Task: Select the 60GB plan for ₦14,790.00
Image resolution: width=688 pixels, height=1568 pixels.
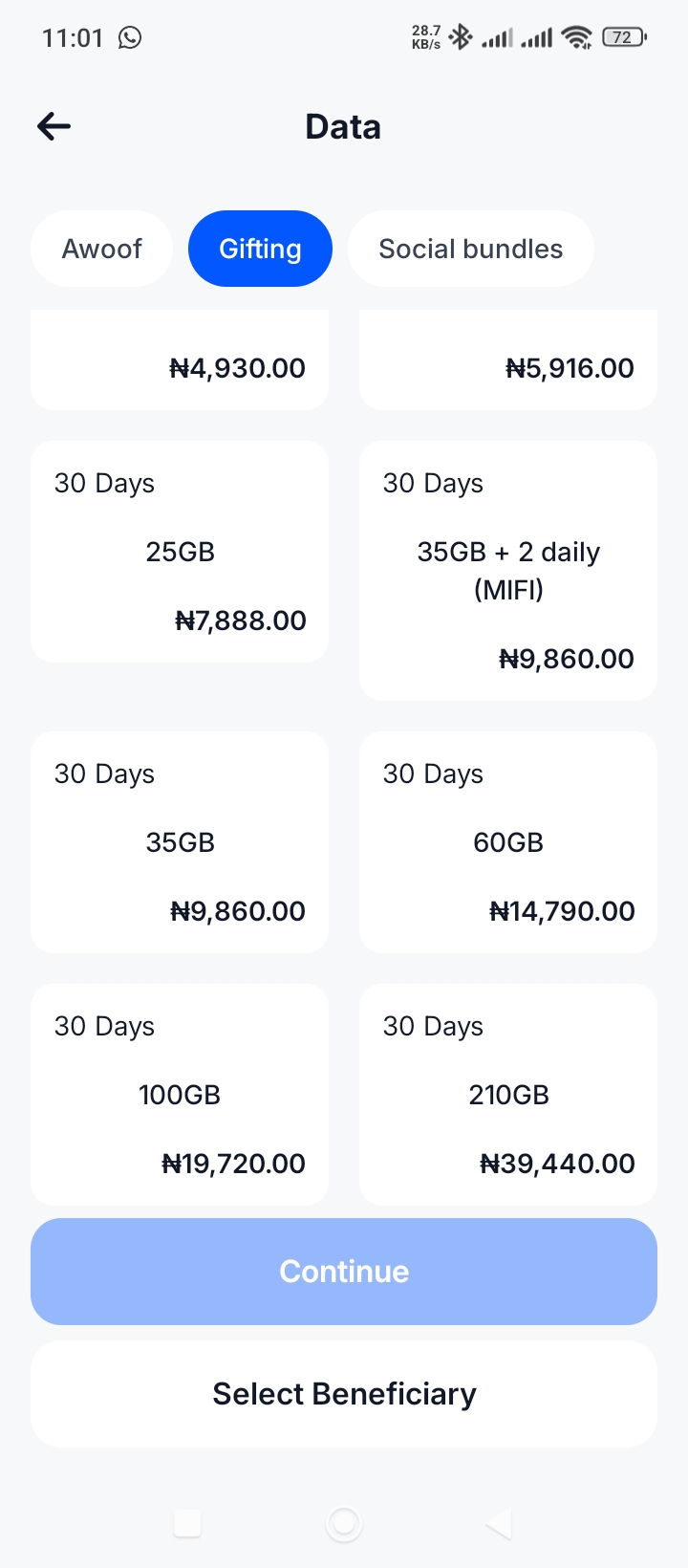Action: point(507,841)
